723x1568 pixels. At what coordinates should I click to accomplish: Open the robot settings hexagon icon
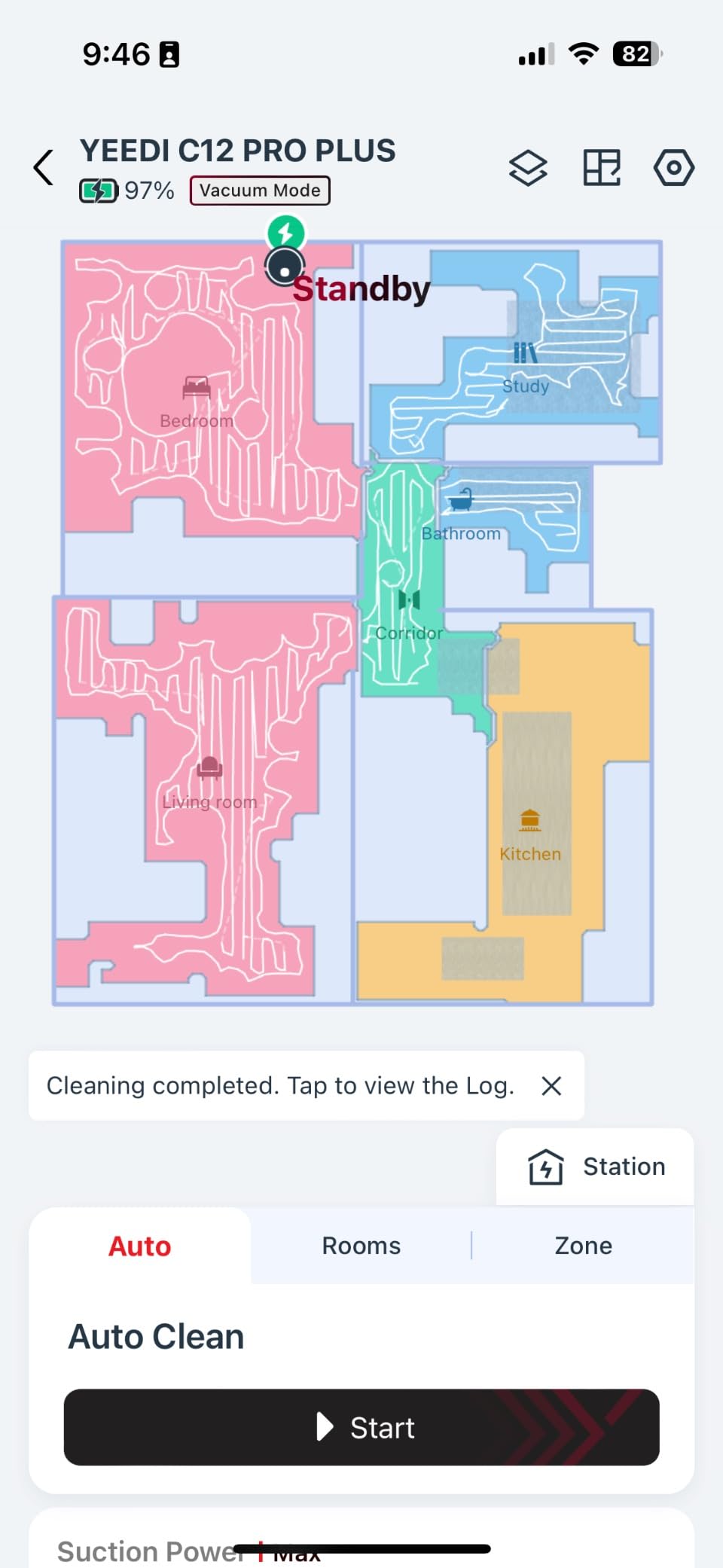click(673, 167)
